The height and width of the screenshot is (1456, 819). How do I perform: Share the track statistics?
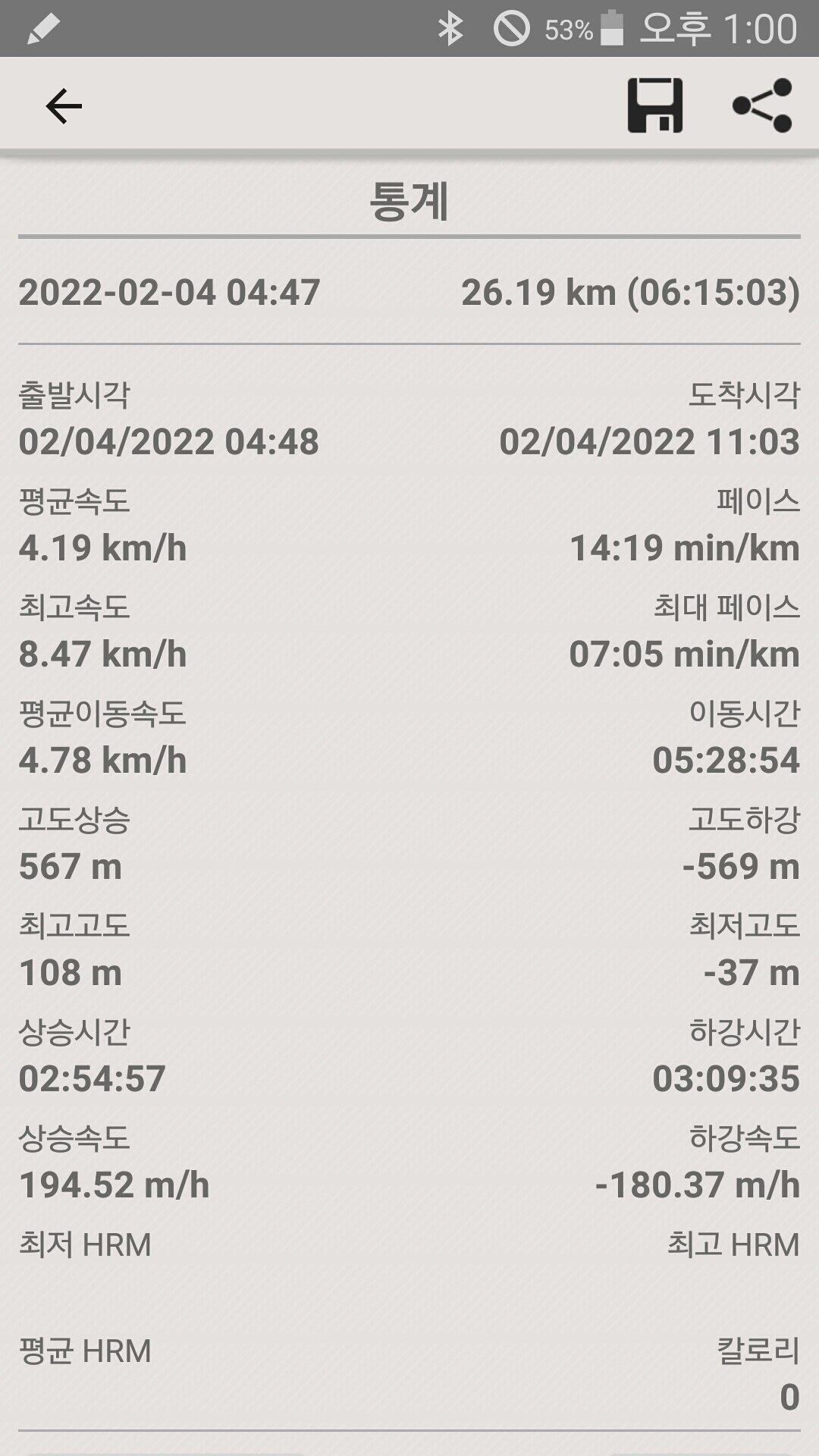pos(762,105)
